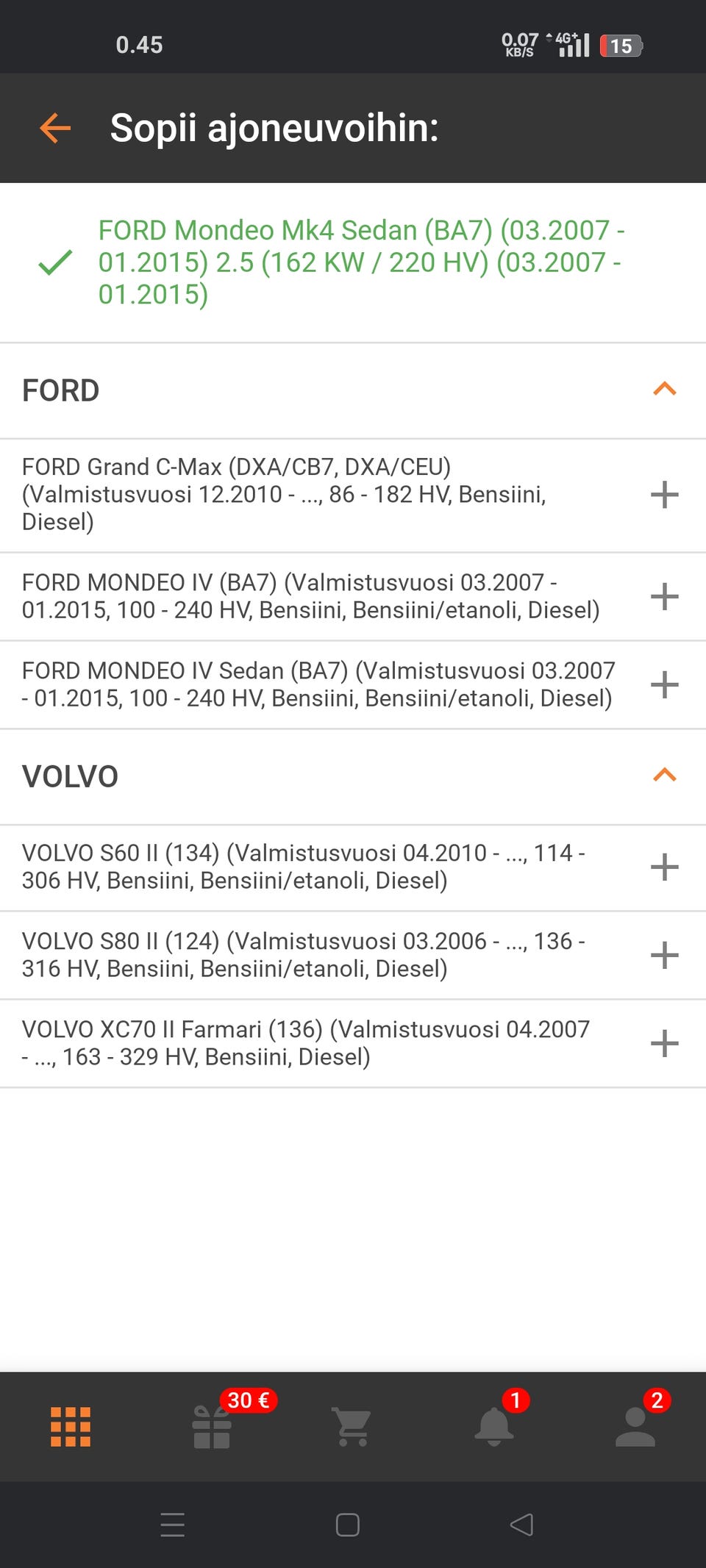Expand FORD MONDEO IV (BA7) row
706x1568 pixels.
coord(664,596)
